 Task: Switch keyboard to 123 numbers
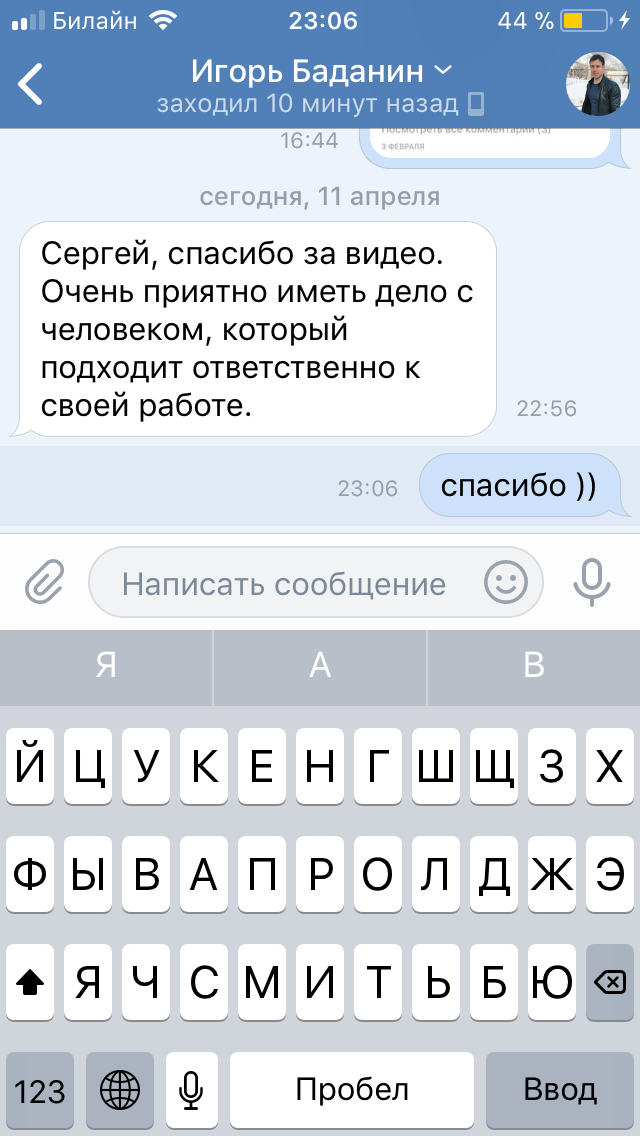point(40,1090)
